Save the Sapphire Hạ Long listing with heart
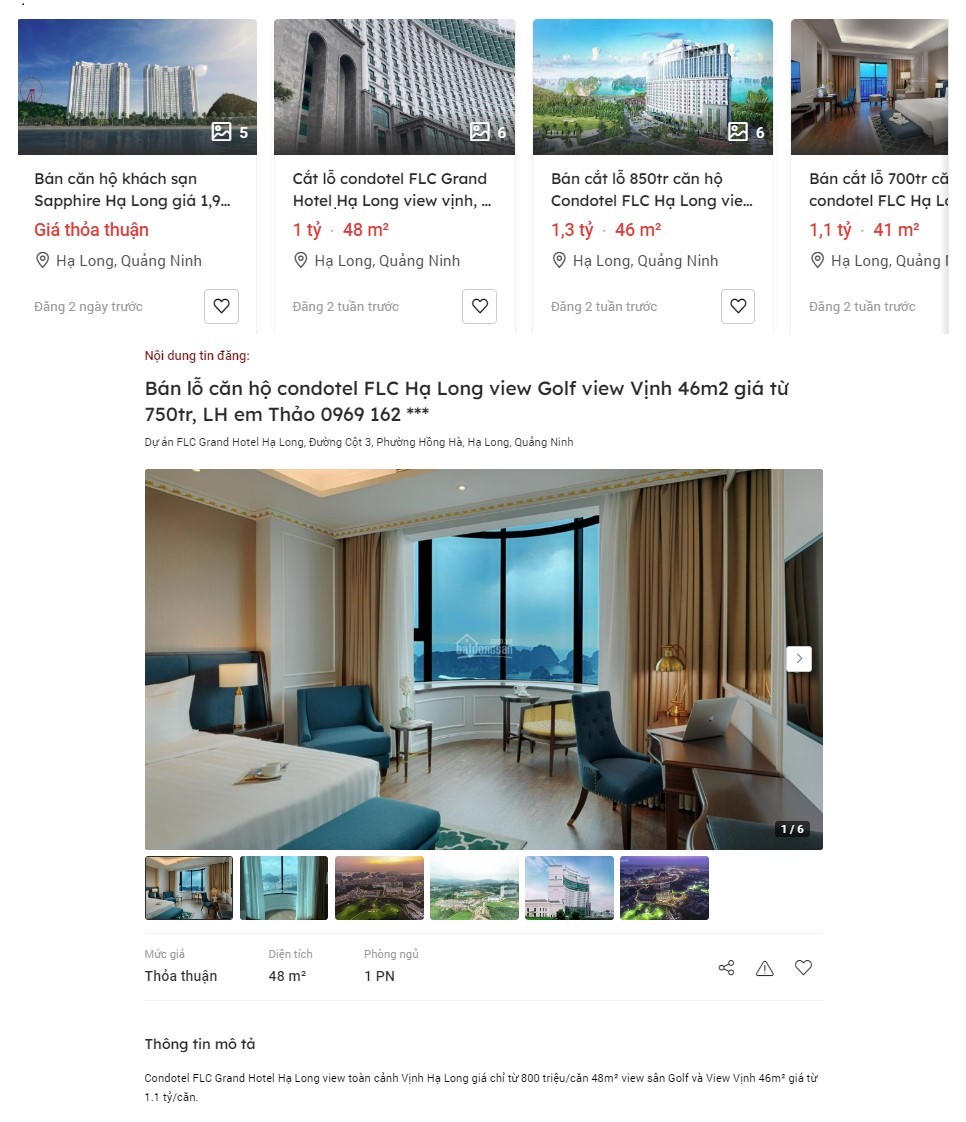The width and height of the screenshot is (966, 1122). (222, 306)
